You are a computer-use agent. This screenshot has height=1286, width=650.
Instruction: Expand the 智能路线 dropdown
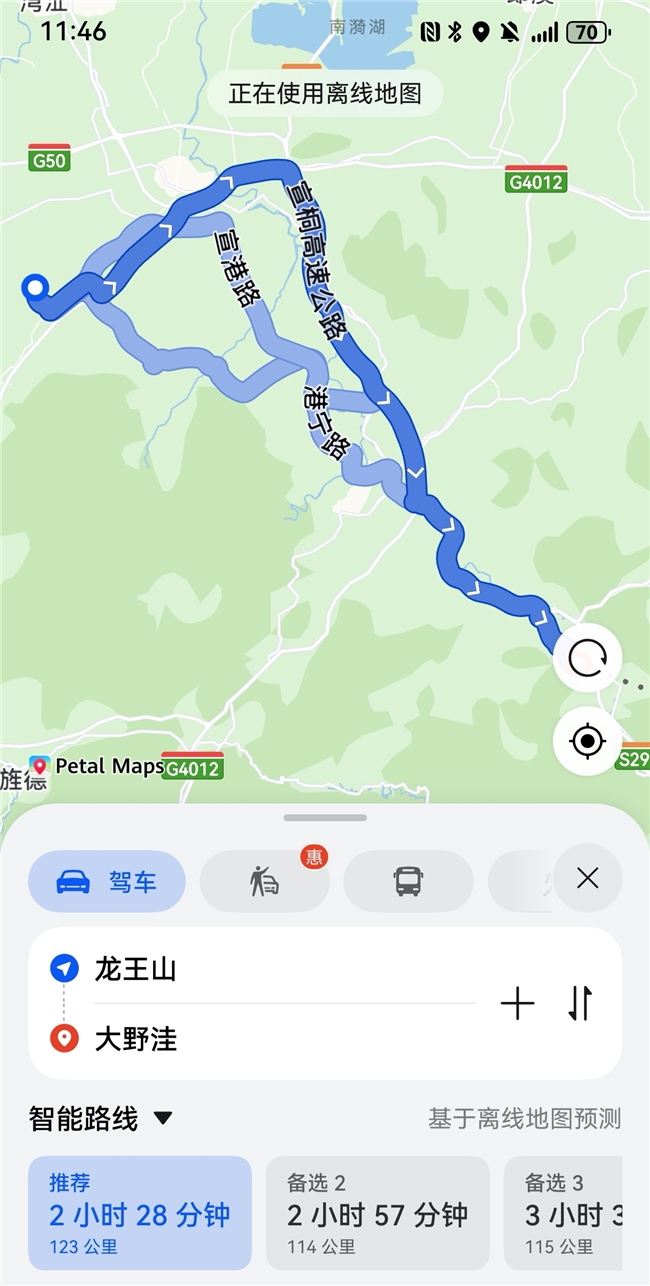pos(100,1118)
